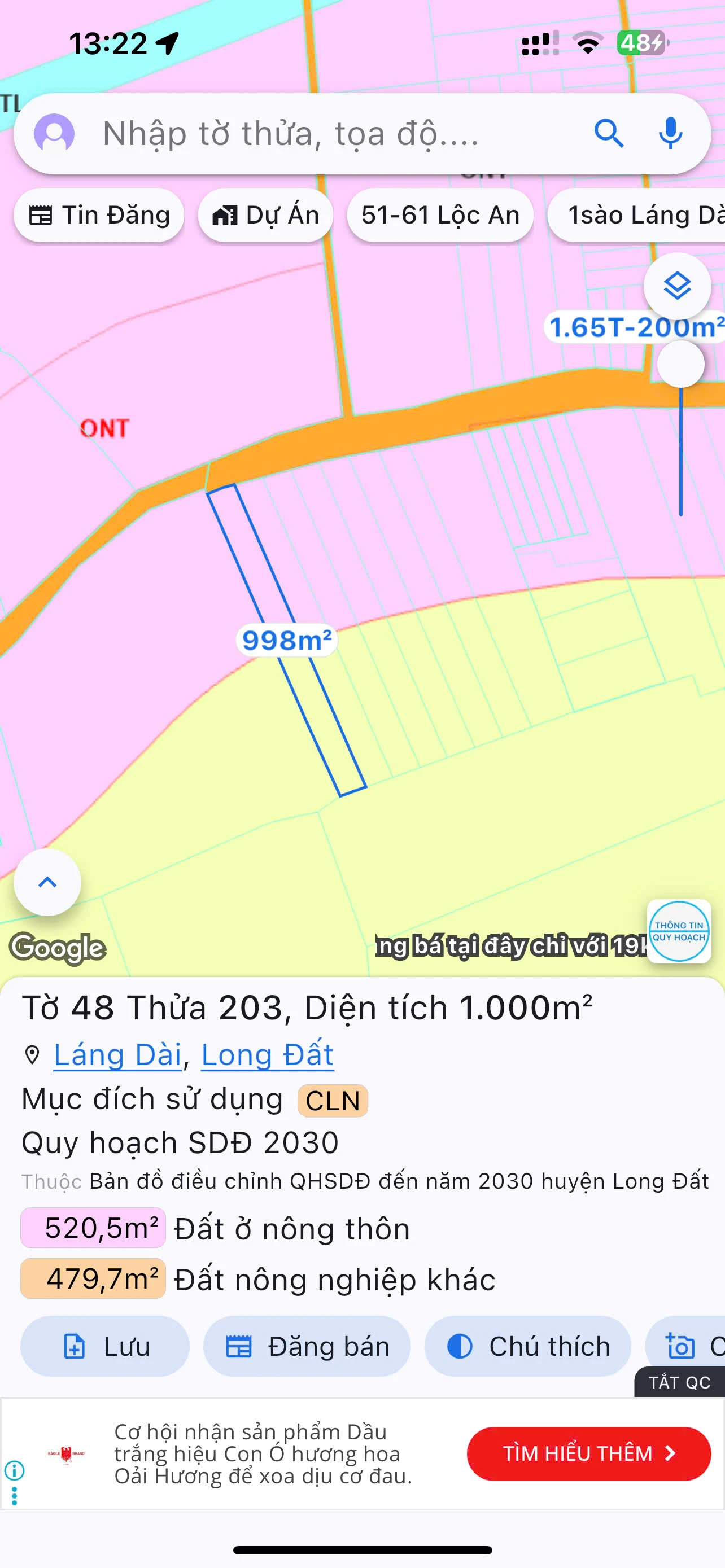The width and height of the screenshot is (725, 1568).
Task: Open the 1.65T-200m² listing marker
Action: (633, 327)
